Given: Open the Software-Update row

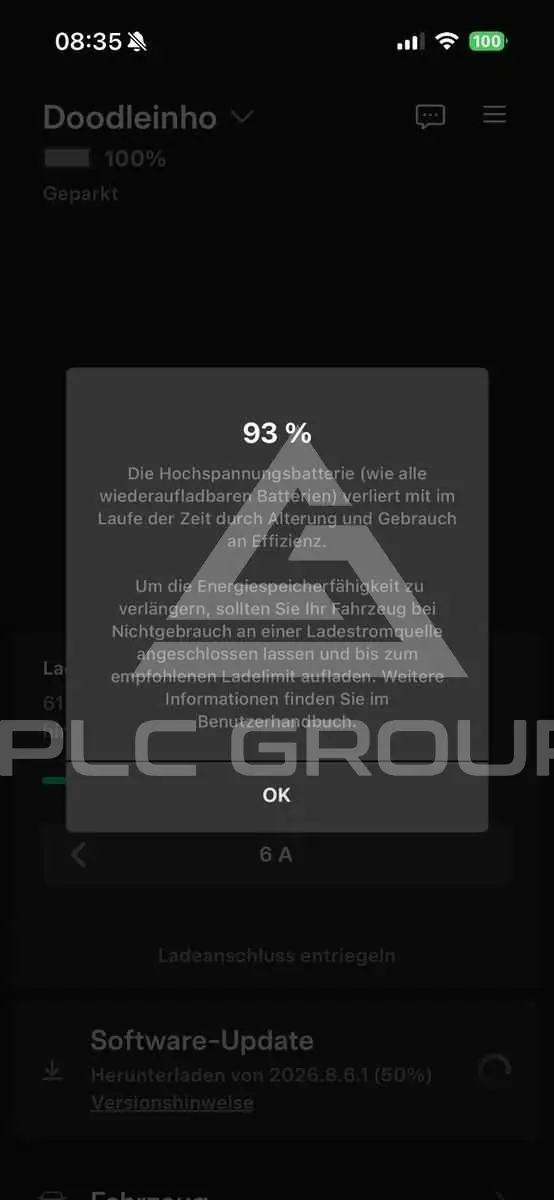Looking at the screenshot, I should [x=277, y=1070].
